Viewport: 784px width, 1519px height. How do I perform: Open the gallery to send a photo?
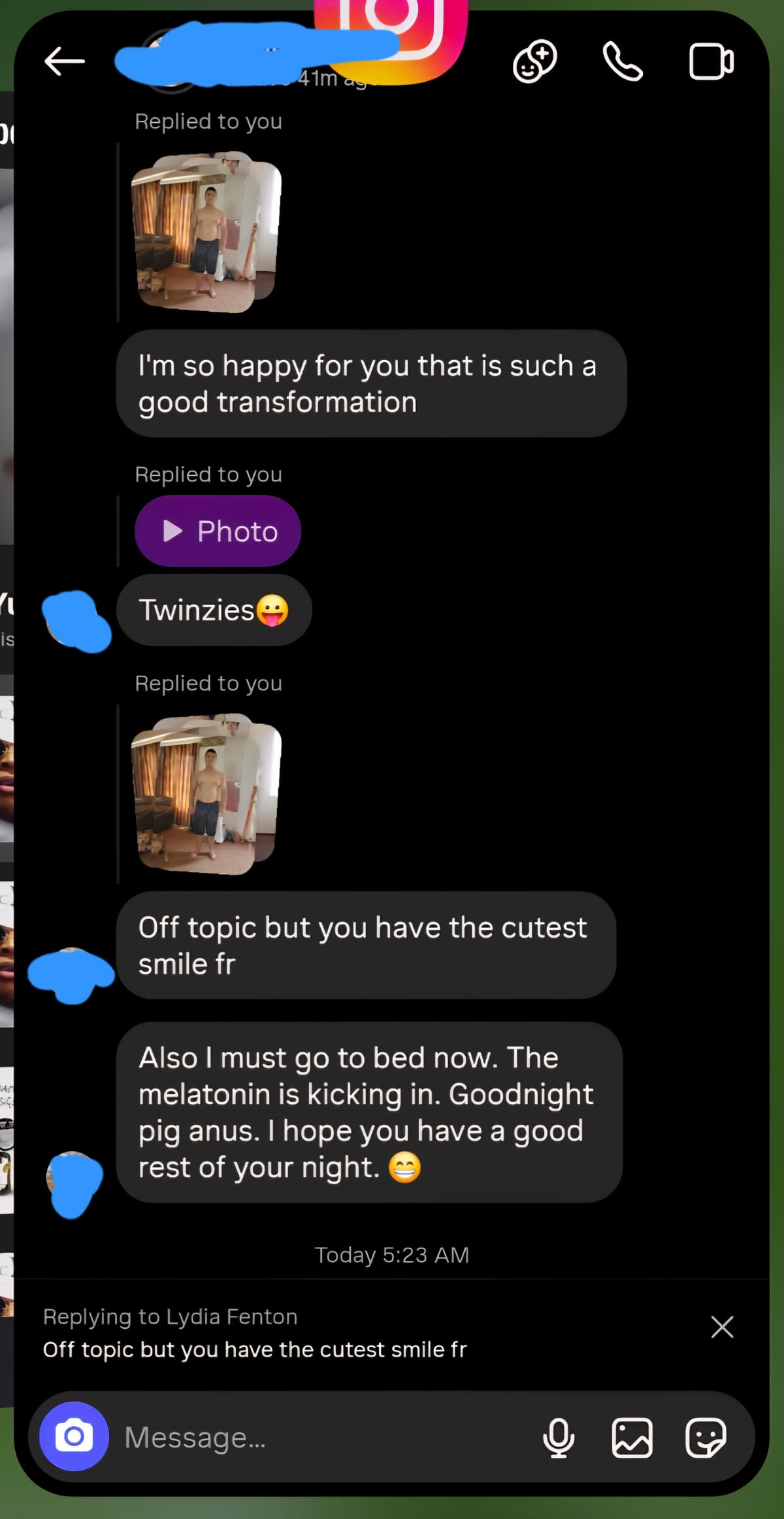tap(632, 1437)
